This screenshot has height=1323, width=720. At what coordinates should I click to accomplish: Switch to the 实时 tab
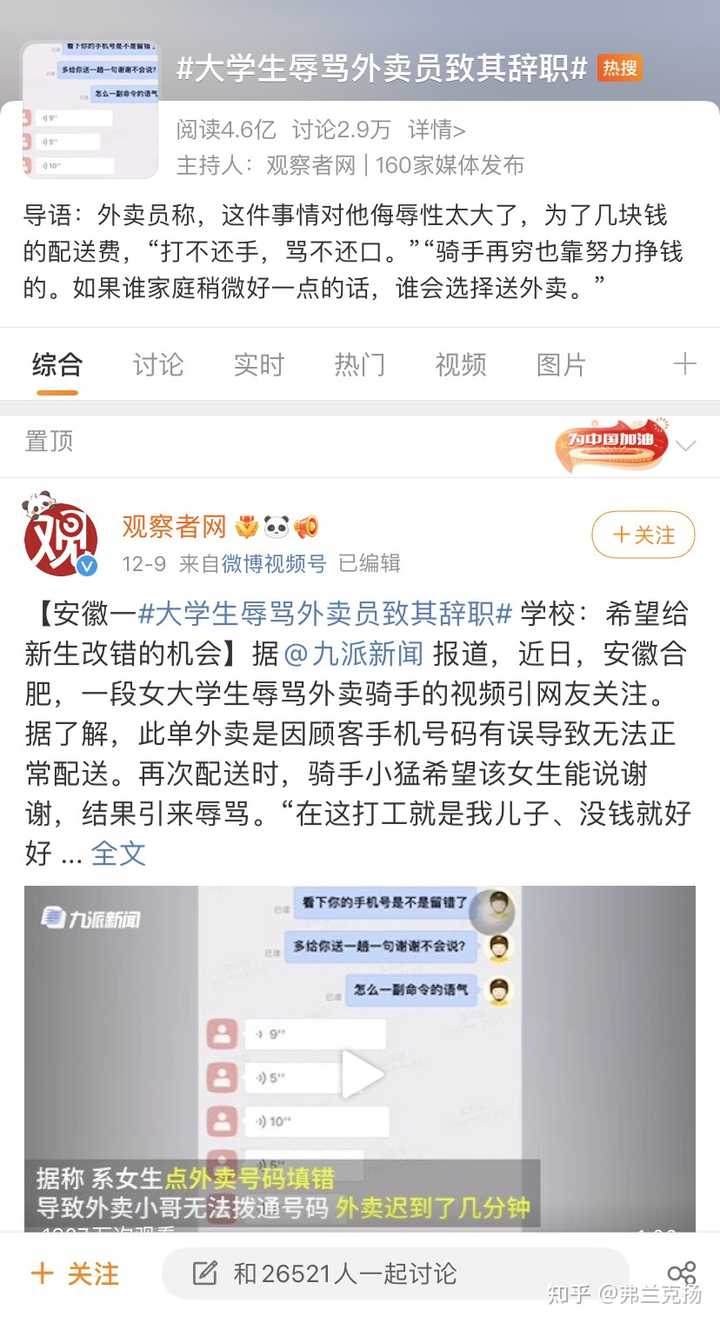(259, 364)
